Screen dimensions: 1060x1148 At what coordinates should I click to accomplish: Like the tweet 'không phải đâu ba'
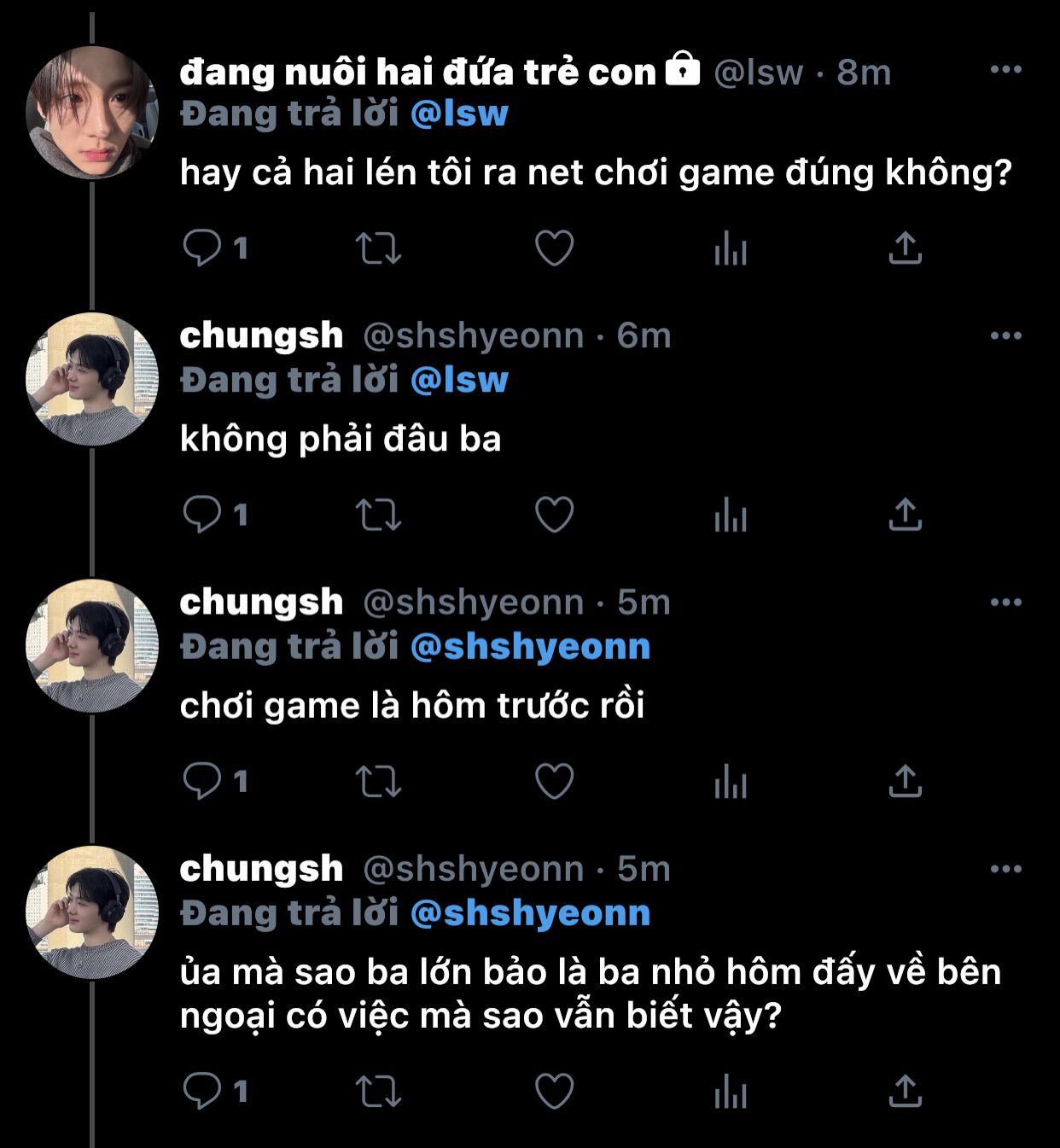pyautogui.click(x=554, y=515)
